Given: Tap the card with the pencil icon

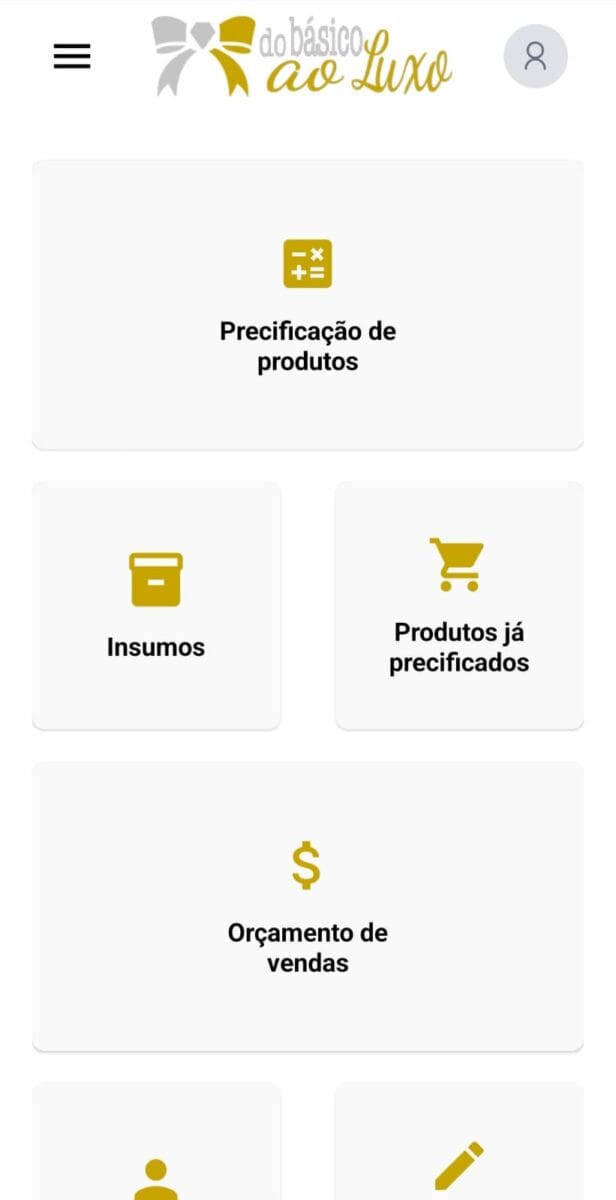Looking at the screenshot, I should tap(459, 1142).
